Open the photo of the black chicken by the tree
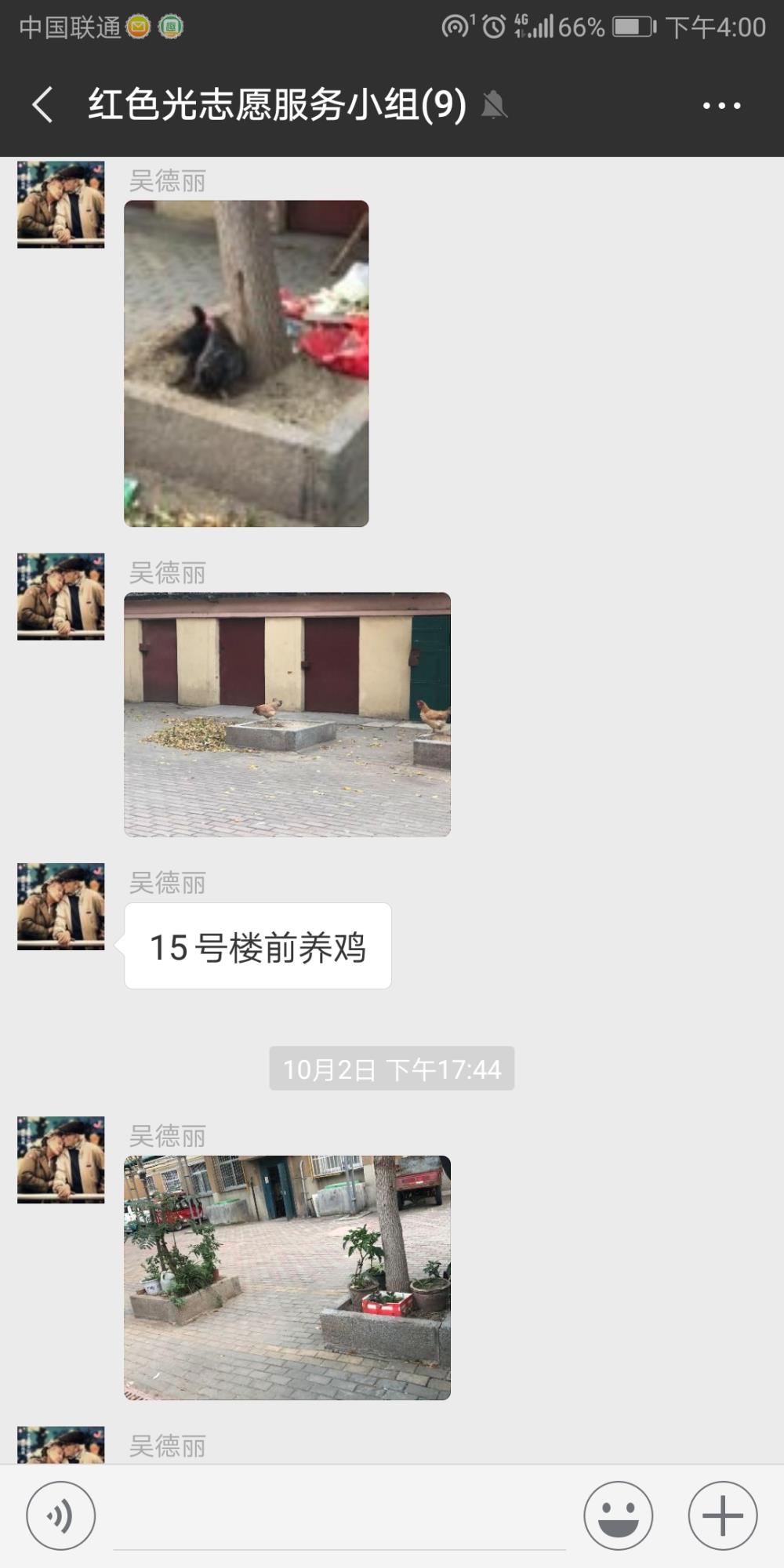The width and height of the screenshot is (784, 1568). [x=246, y=363]
